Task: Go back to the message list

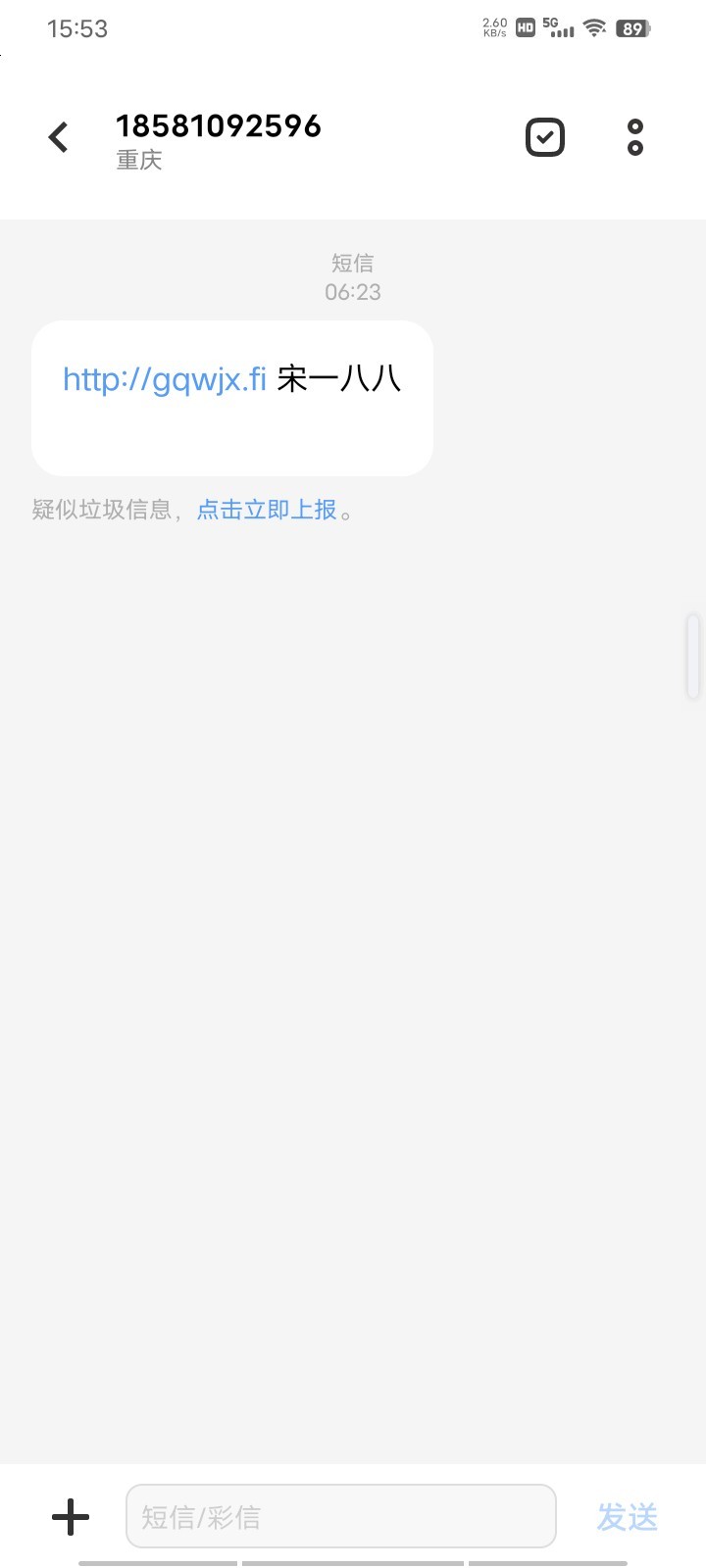Action: [x=59, y=137]
